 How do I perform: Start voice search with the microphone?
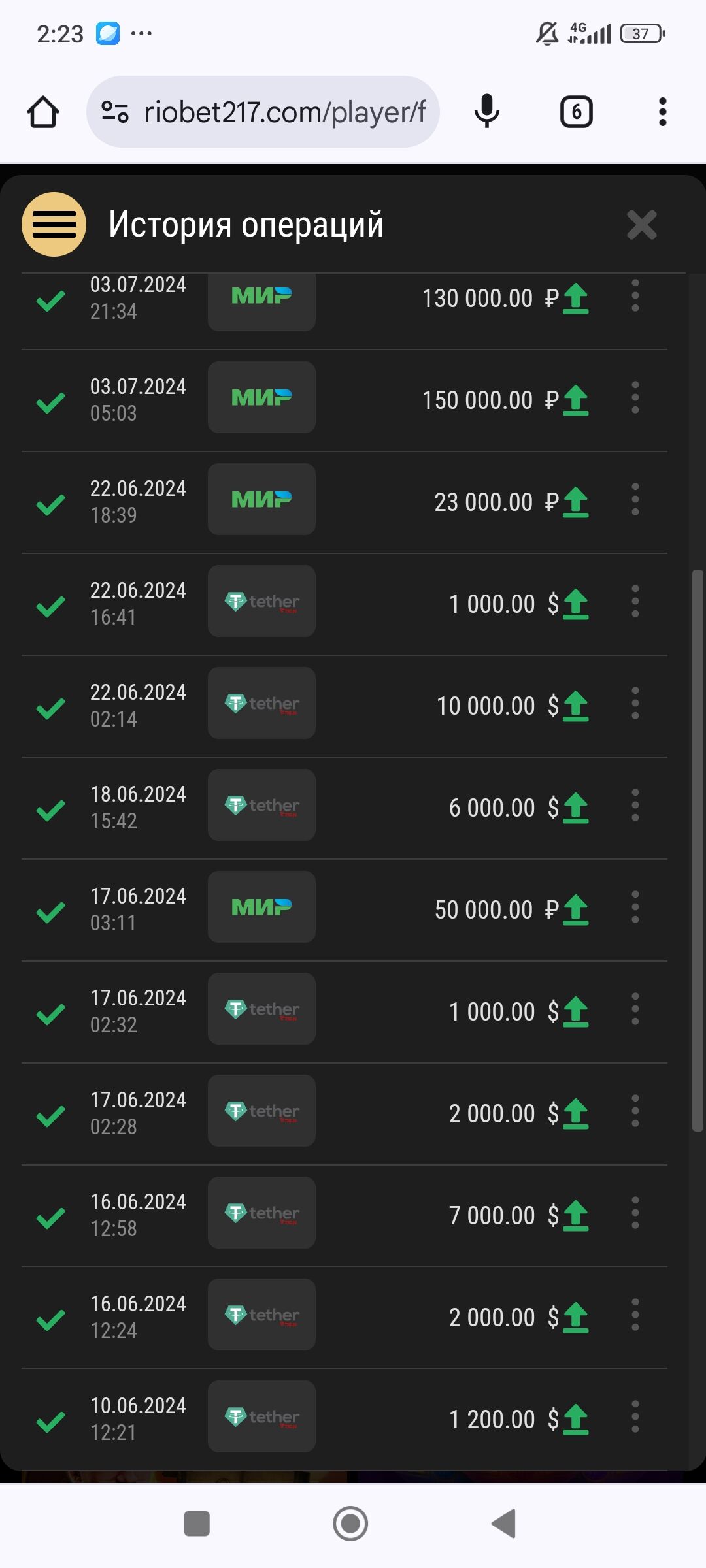pos(486,112)
